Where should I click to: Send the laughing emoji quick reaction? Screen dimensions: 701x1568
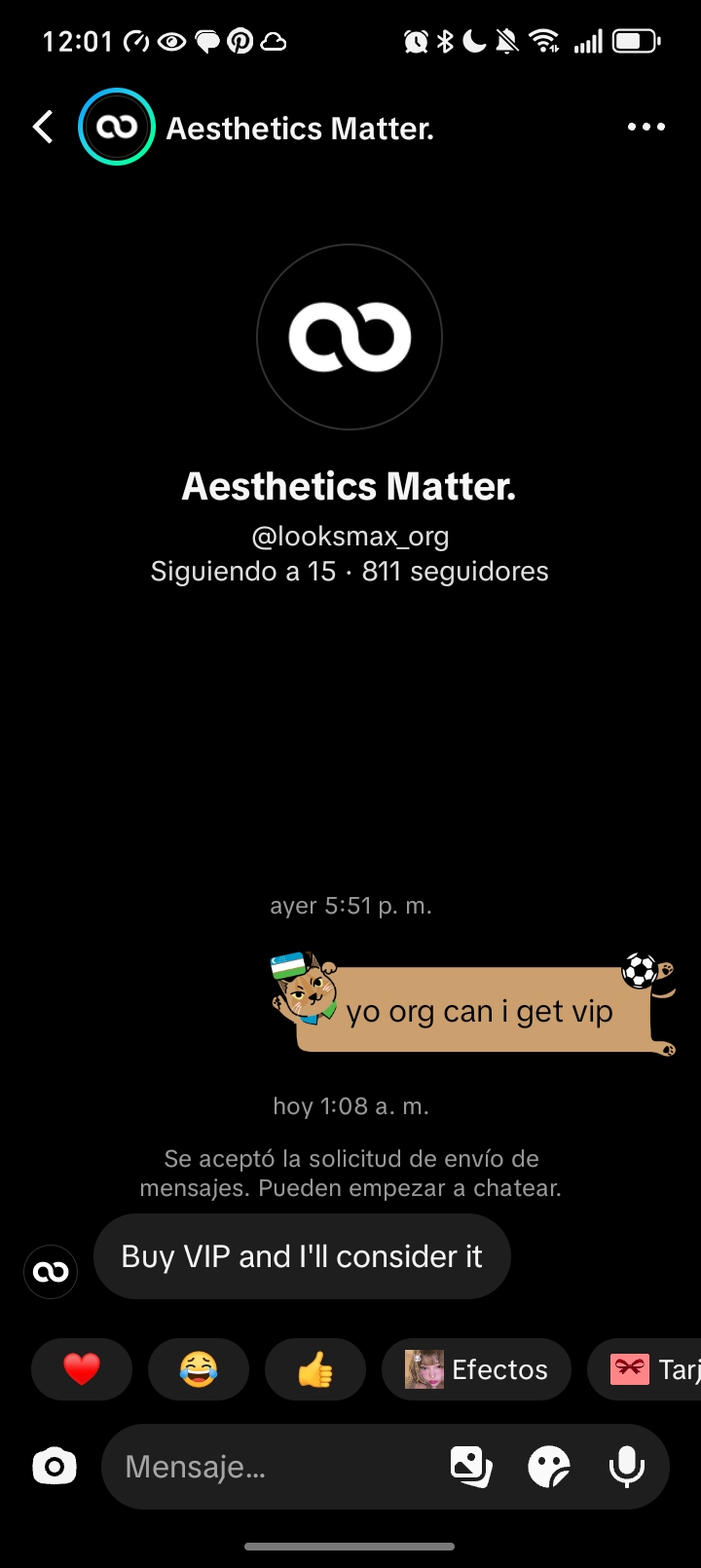tap(199, 1369)
